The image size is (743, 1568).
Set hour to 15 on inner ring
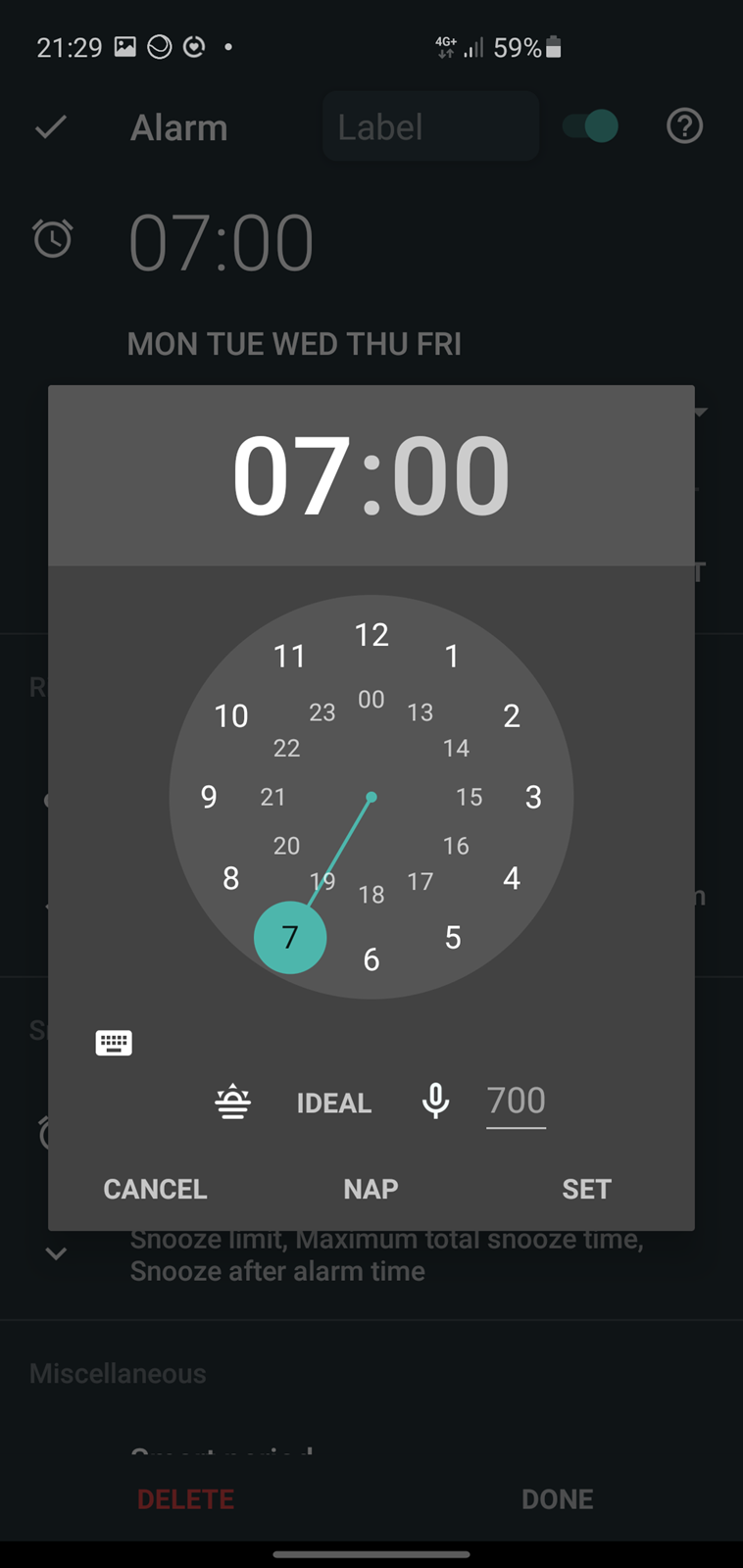click(470, 797)
